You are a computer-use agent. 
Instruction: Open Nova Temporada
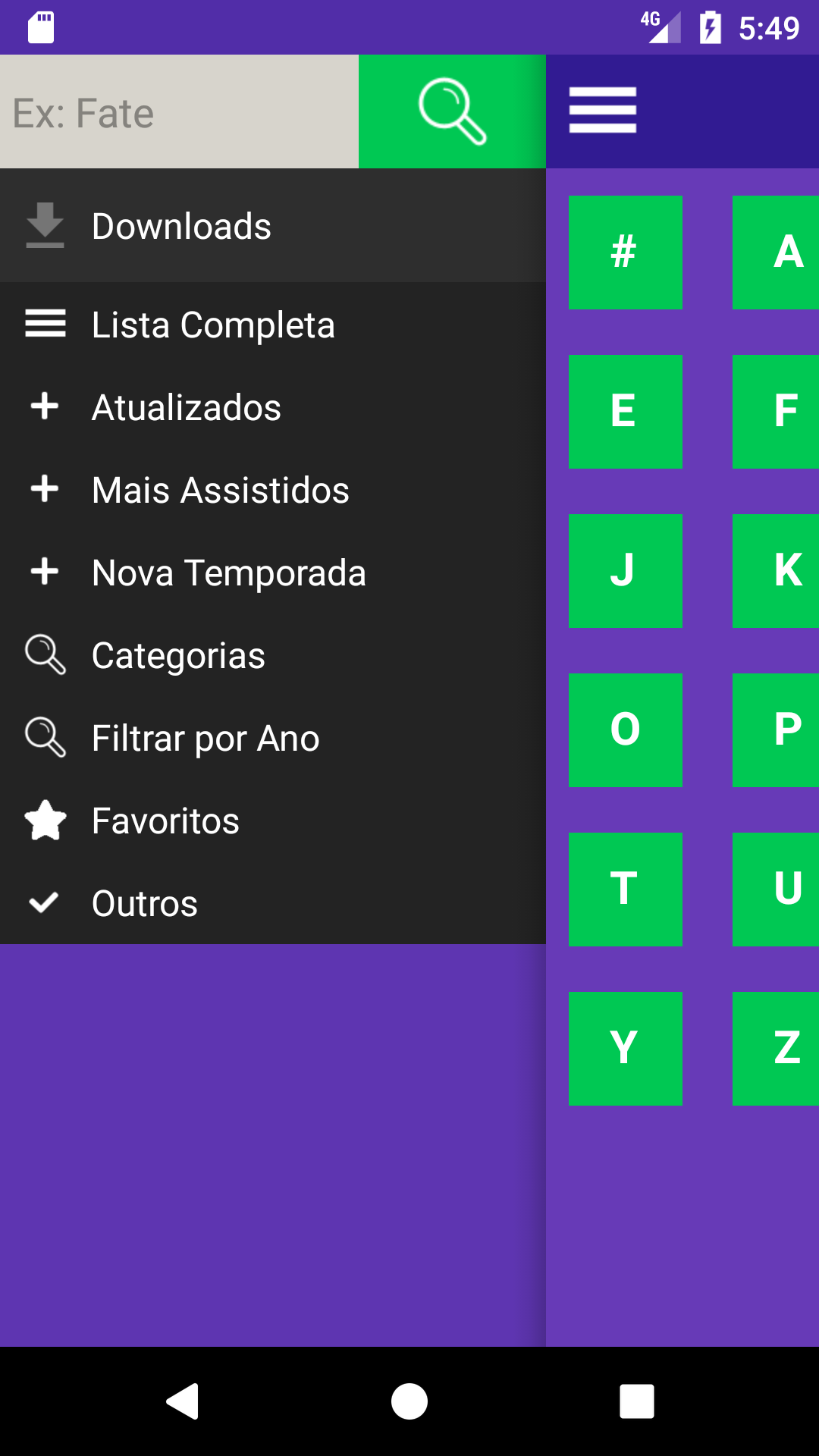click(x=273, y=572)
